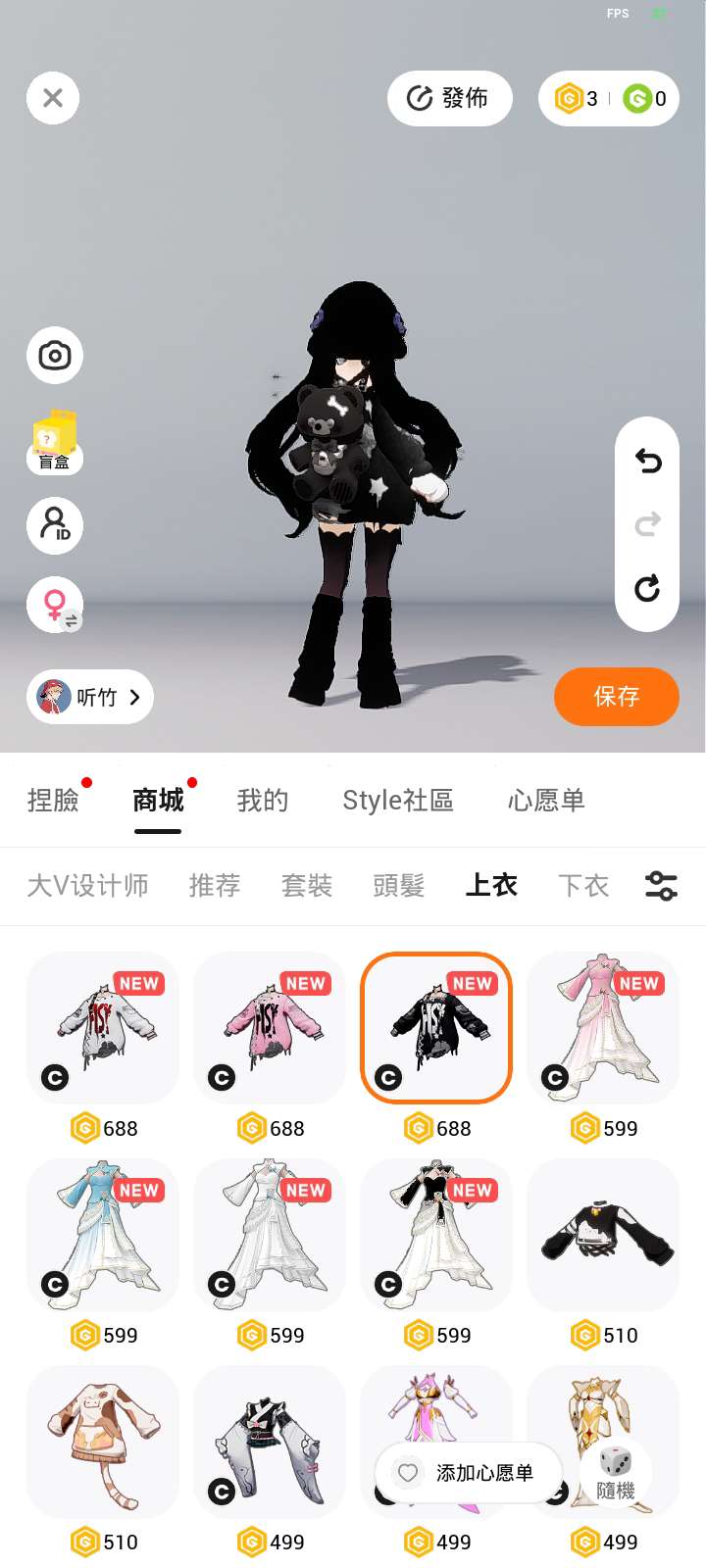
Task: Open the 听竹 profile chip
Action: (x=90, y=697)
